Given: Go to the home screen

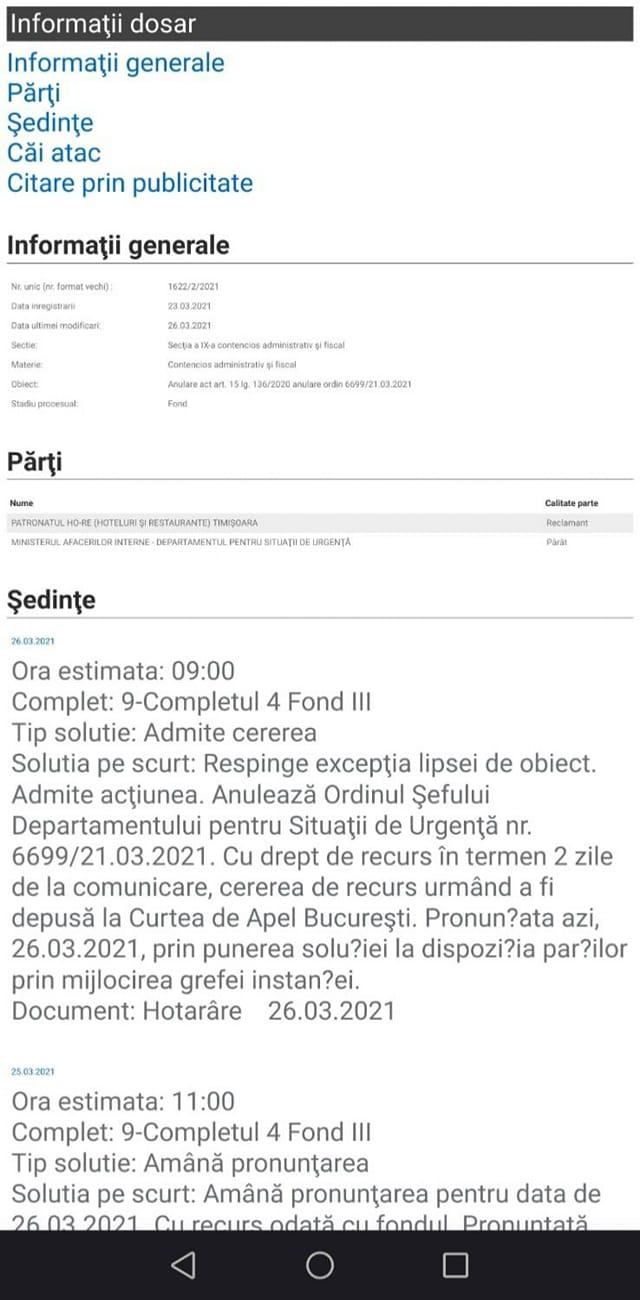Looking at the screenshot, I should pos(320,1265).
